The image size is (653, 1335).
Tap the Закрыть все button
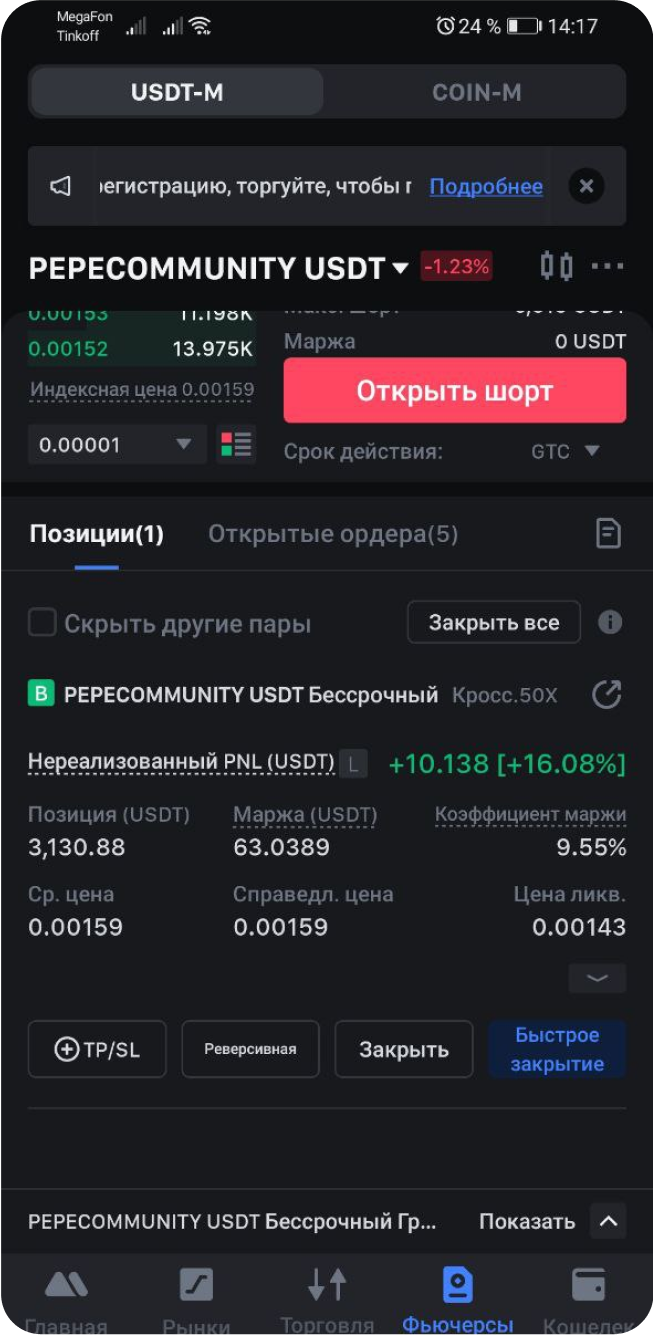[493, 623]
